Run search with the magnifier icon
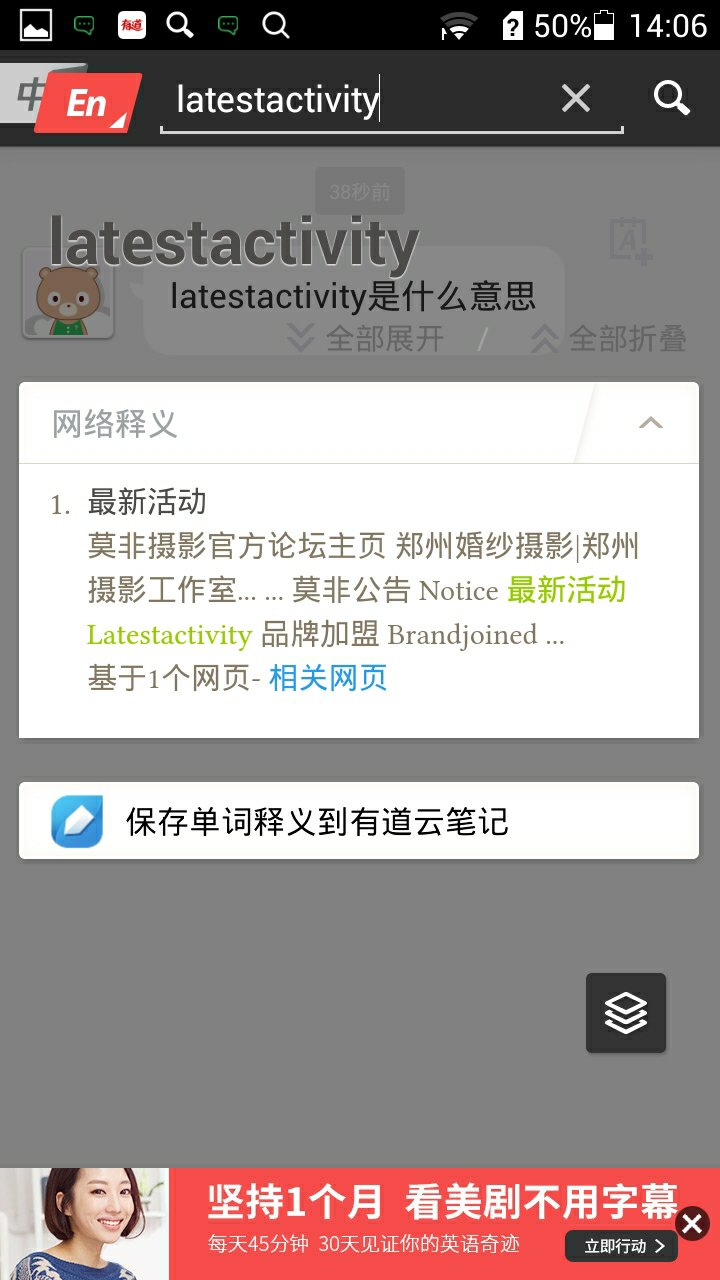 pos(671,98)
